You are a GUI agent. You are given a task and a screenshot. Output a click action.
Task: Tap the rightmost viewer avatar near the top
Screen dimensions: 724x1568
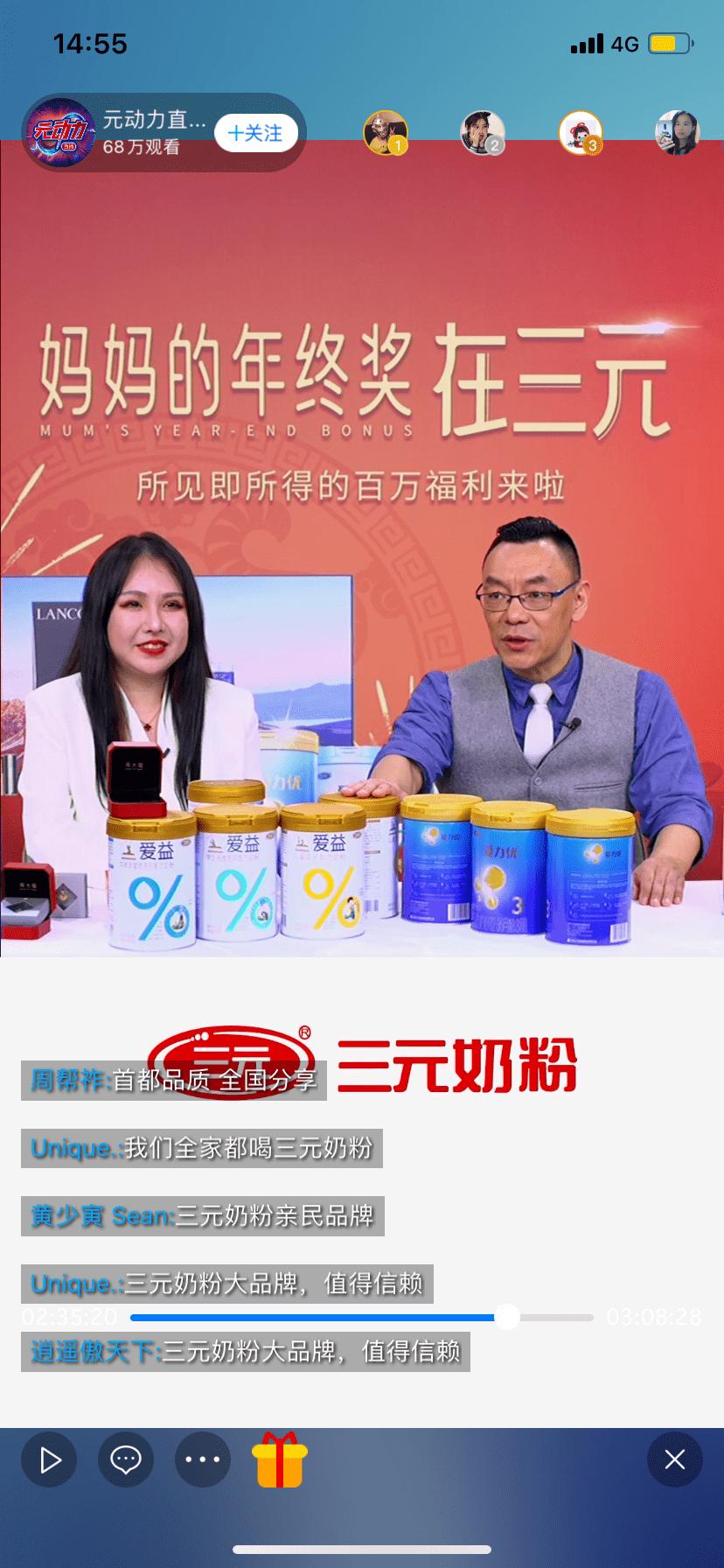(678, 133)
